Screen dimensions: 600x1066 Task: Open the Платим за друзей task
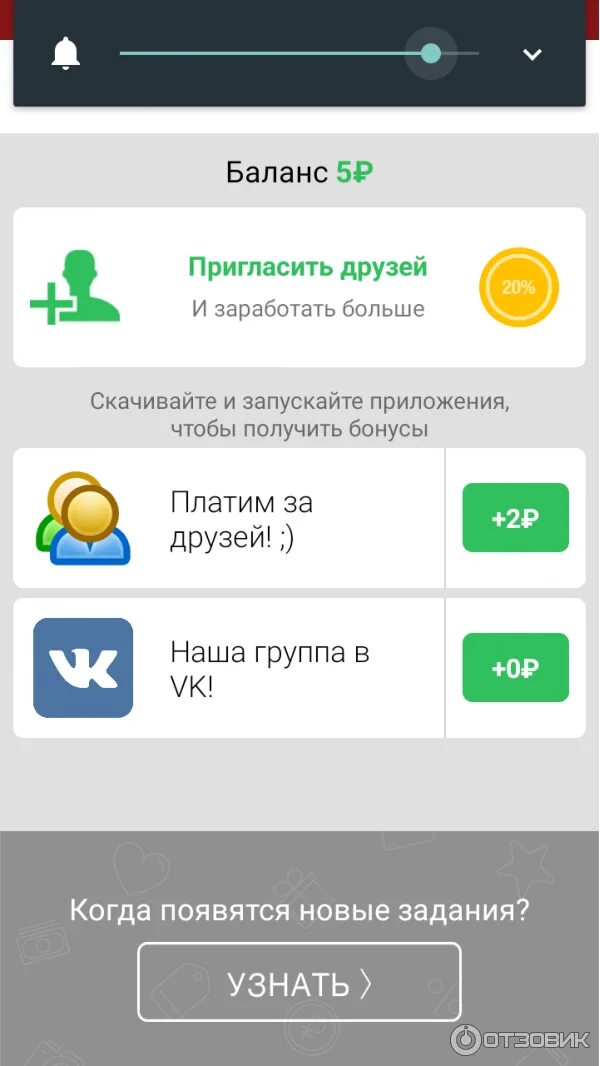[229, 518]
